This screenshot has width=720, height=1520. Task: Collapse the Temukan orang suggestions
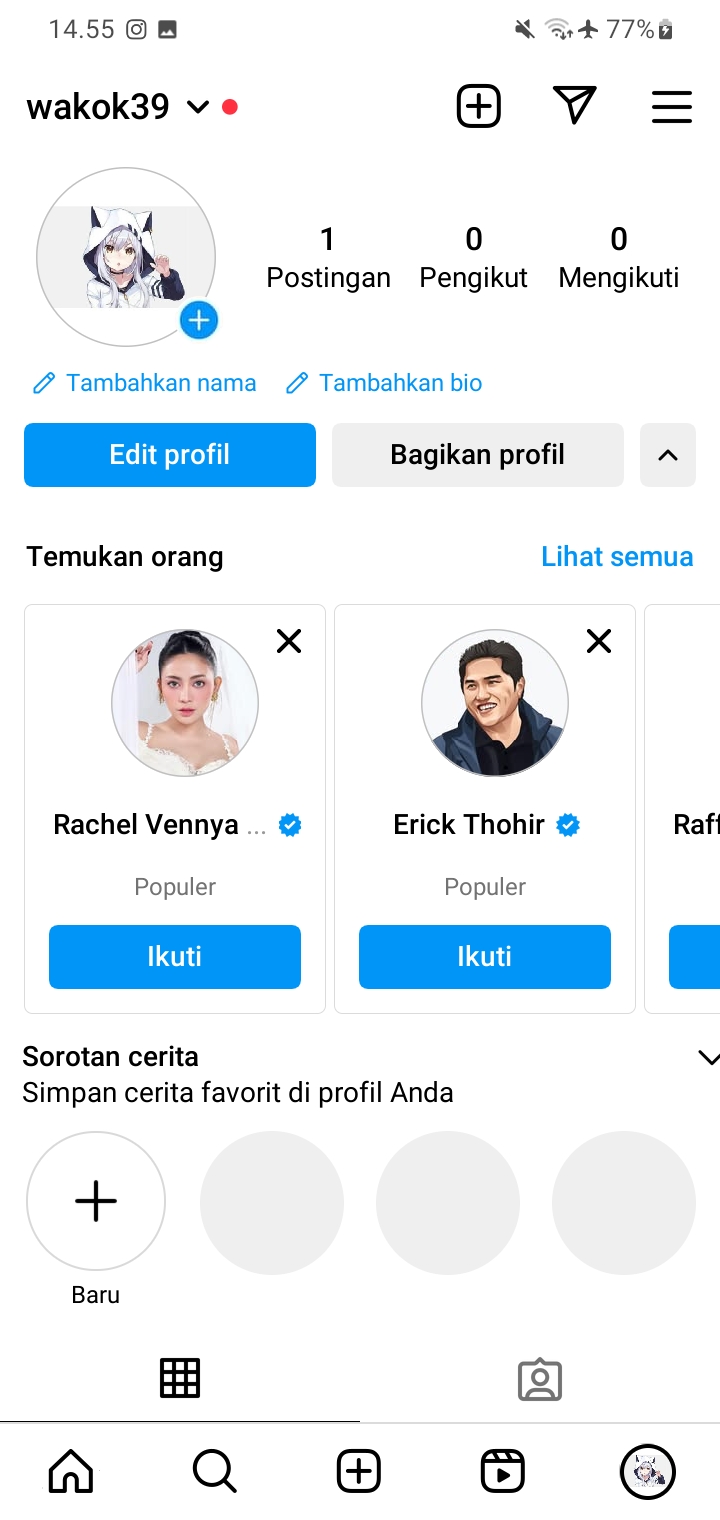pyautogui.click(x=667, y=455)
